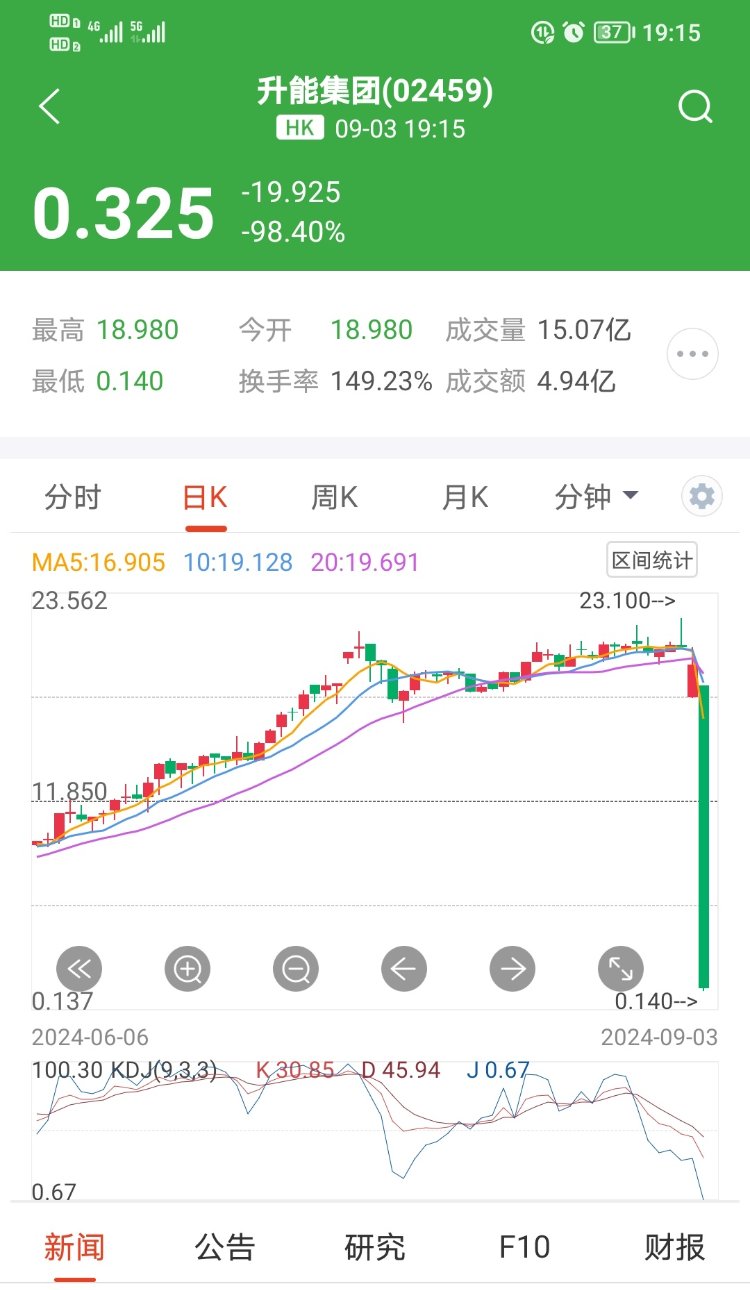The height and width of the screenshot is (1290, 750).
Task: Go back using the top-left arrow
Action: [50, 107]
